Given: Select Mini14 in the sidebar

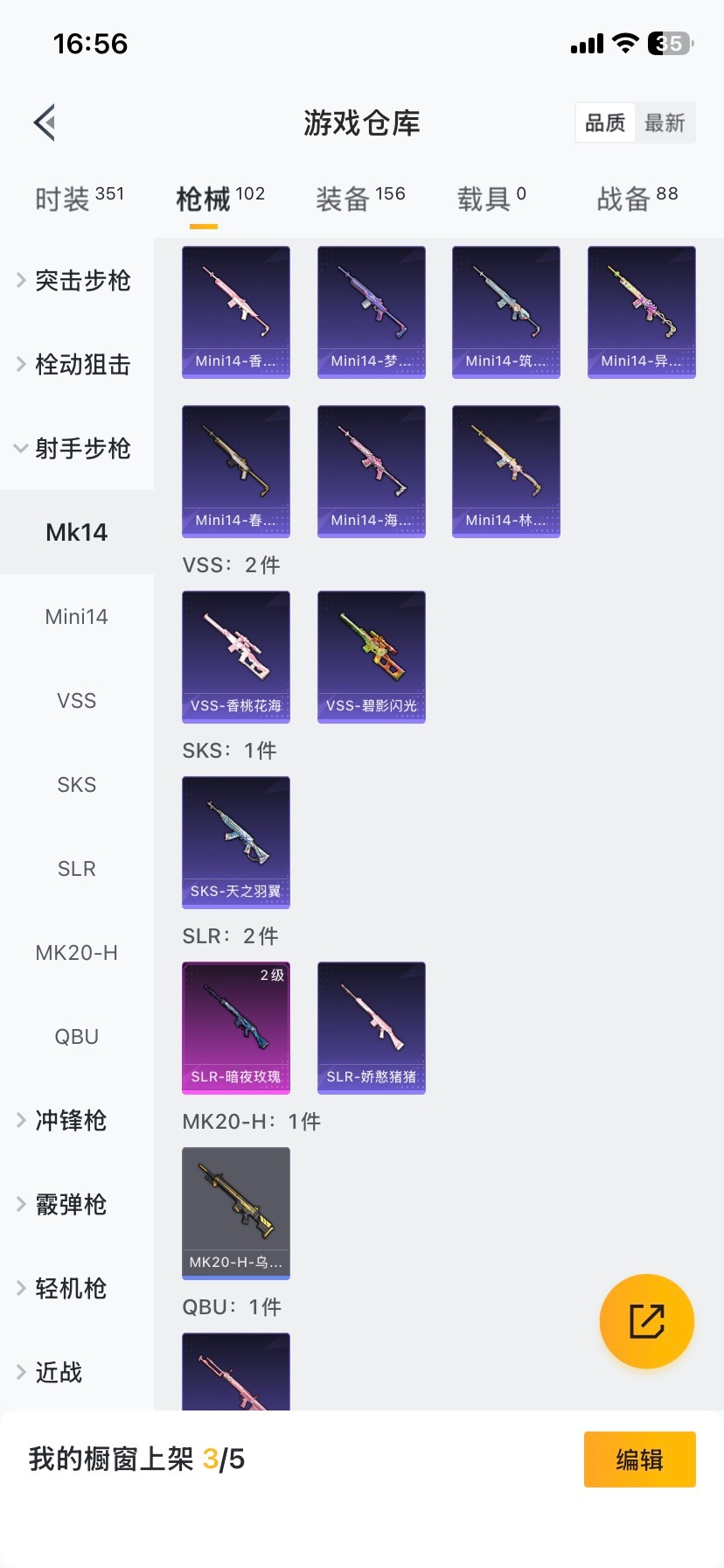Looking at the screenshot, I should point(77,617).
